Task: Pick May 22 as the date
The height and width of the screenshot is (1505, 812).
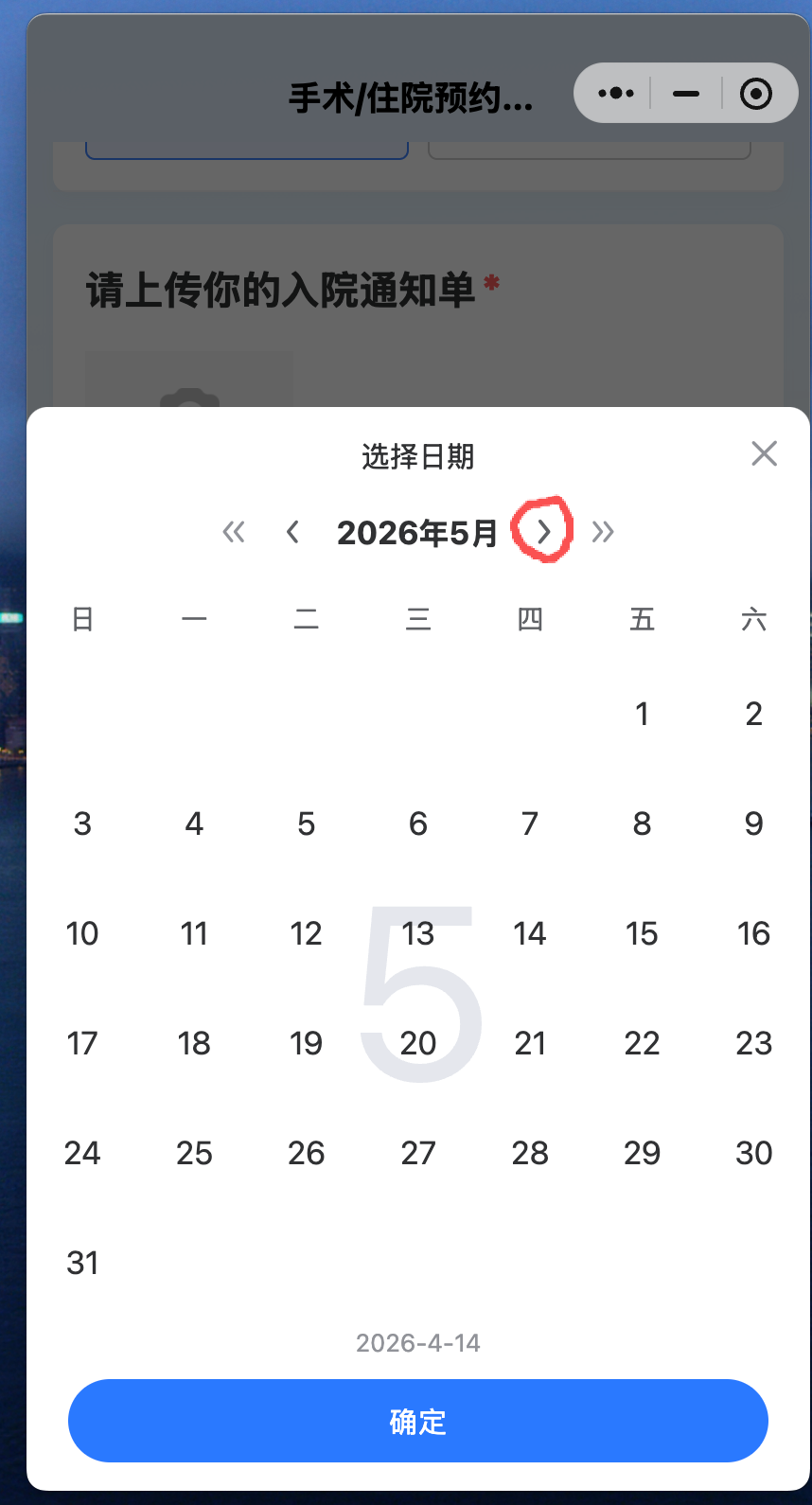Action: (x=642, y=1043)
